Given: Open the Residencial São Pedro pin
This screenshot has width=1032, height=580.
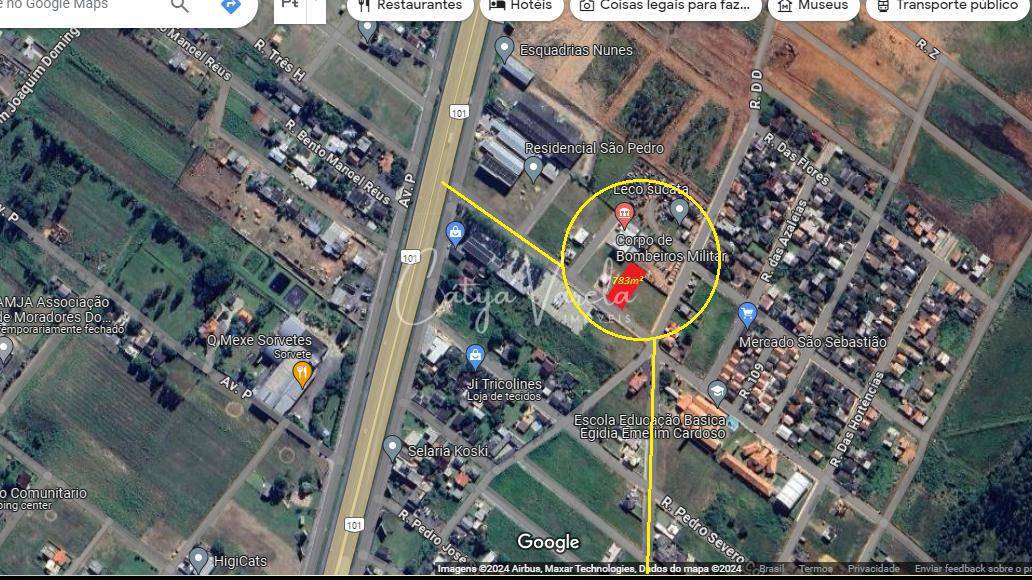Looking at the screenshot, I should (533, 168).
